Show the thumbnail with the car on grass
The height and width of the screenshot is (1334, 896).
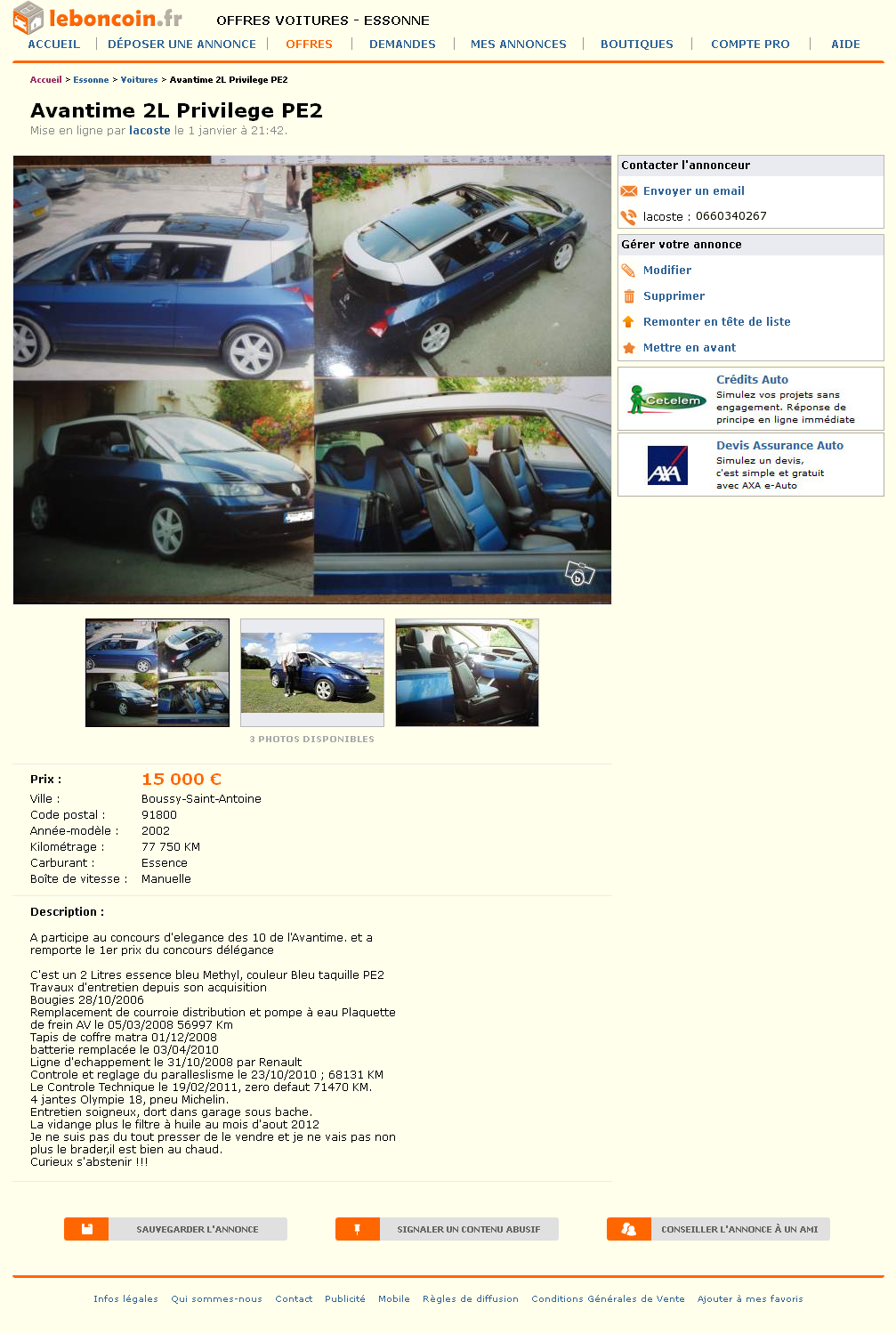312,673
